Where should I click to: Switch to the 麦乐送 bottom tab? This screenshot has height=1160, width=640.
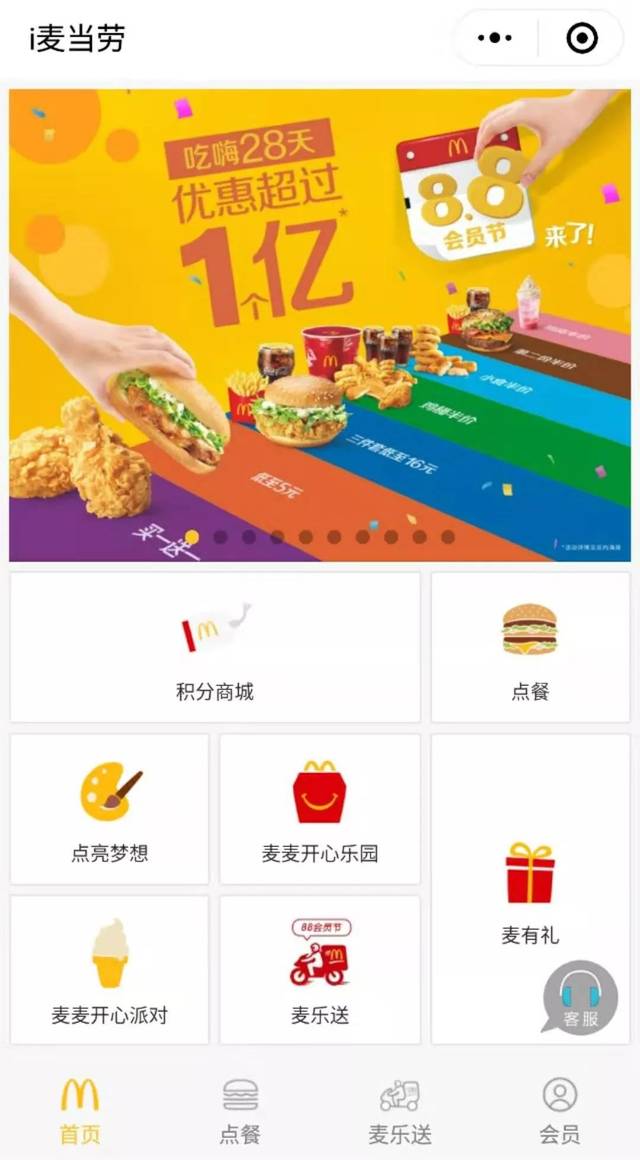[x=400, y=1110]
